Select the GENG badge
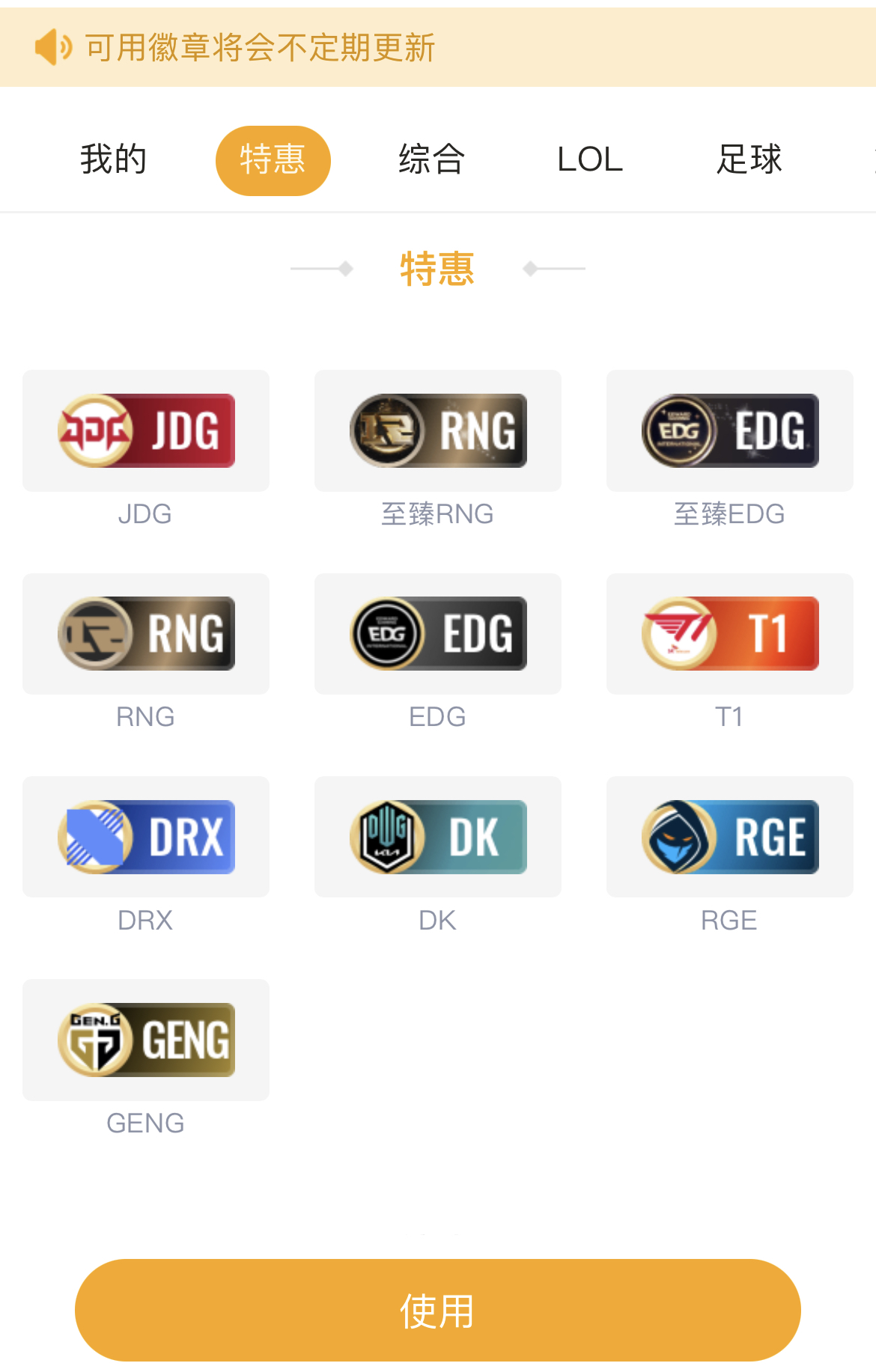876x1372 pixels. [x=146, y=1040]
